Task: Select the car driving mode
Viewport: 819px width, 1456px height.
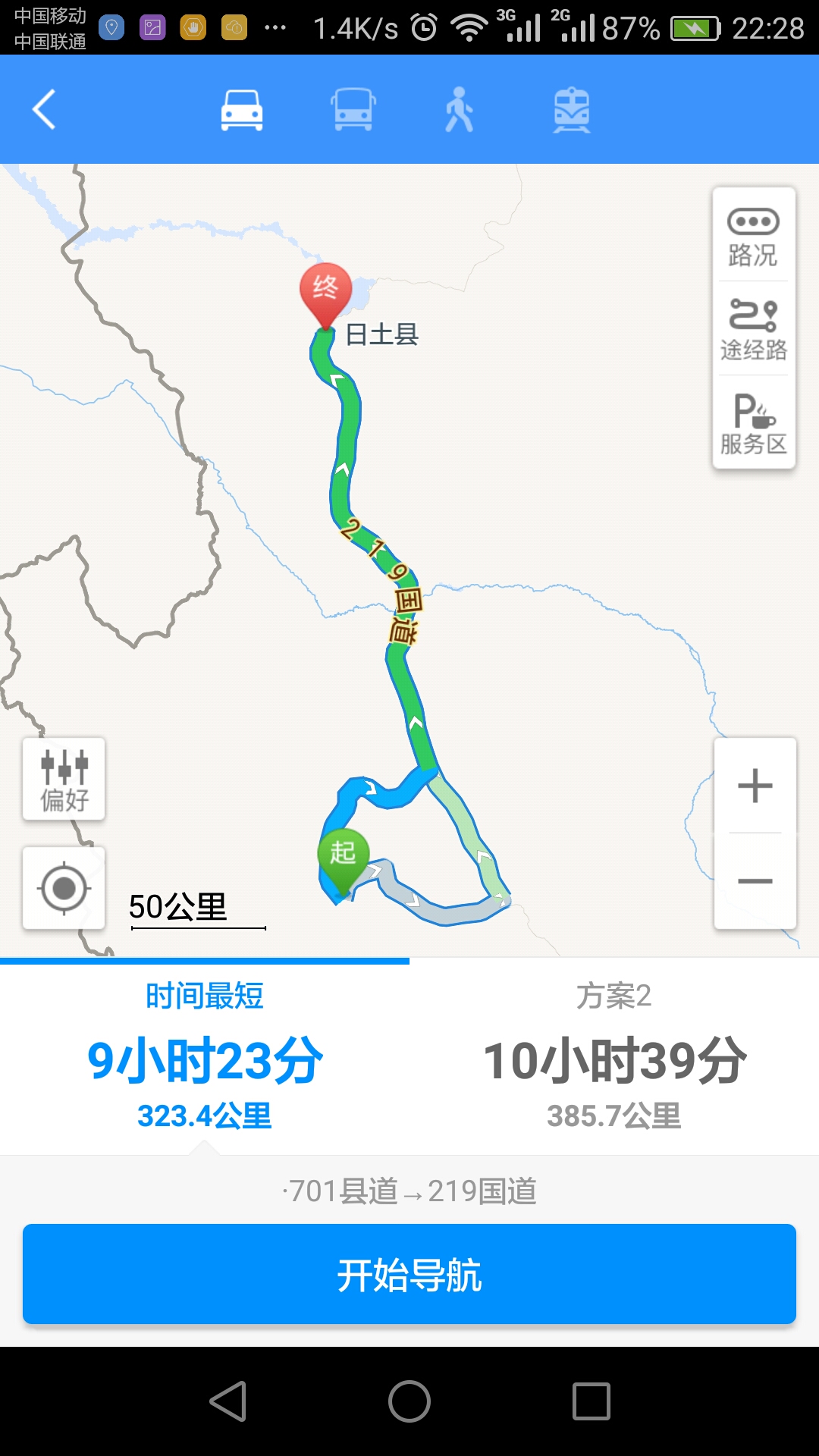Action: pyautogui.click(x=242, y=110)
